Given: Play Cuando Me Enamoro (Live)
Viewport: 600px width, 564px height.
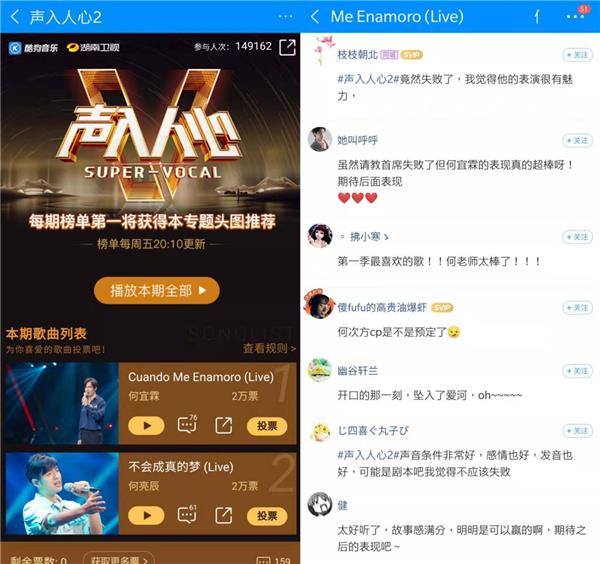Looking at the screenshot, I should pos(146,426).
